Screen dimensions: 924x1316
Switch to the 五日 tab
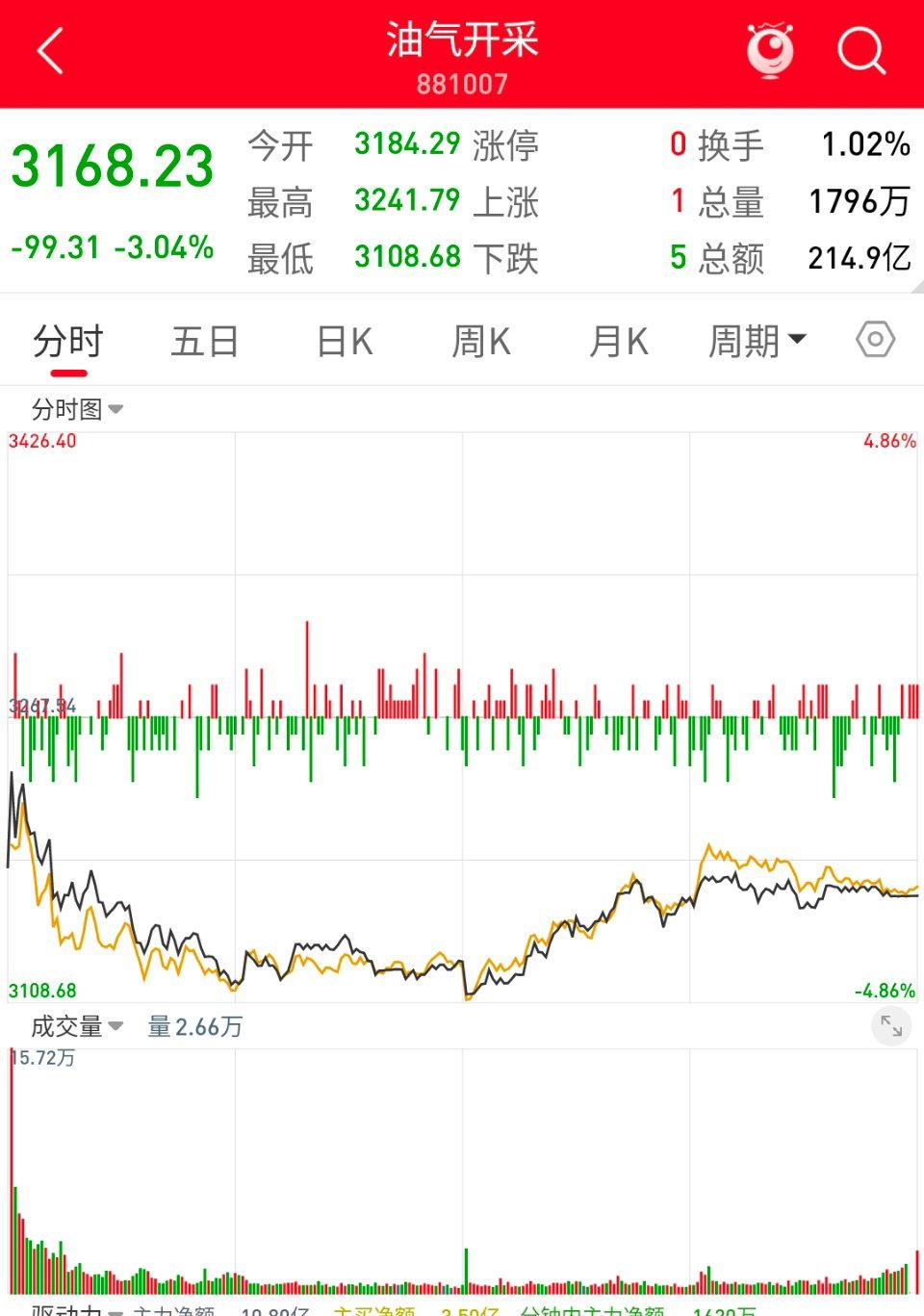205,340
